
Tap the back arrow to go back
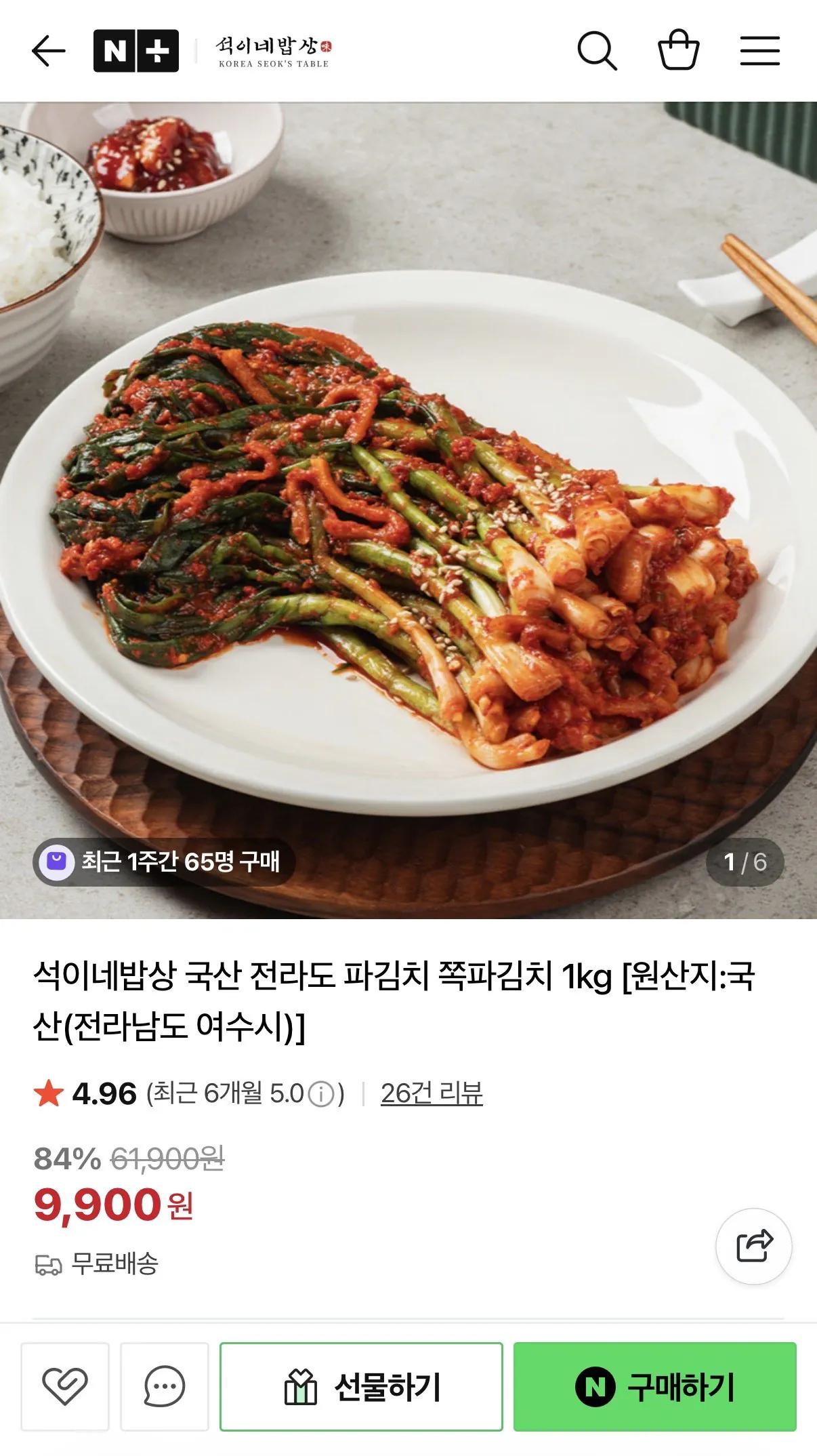(x=46, y=50)
